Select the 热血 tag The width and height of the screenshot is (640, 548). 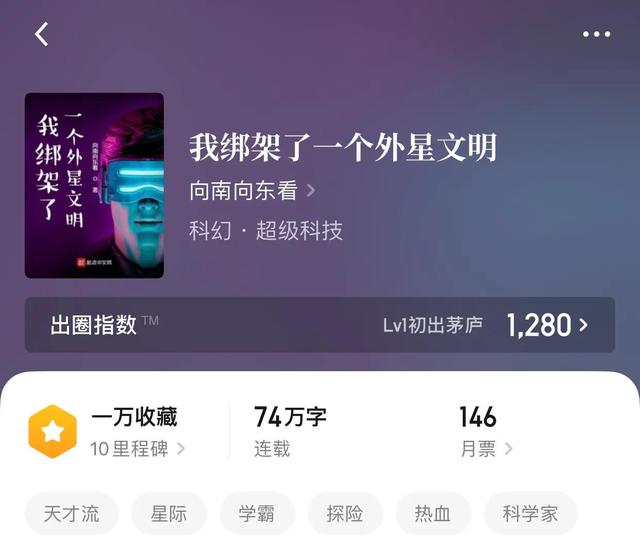click(432, 514)
